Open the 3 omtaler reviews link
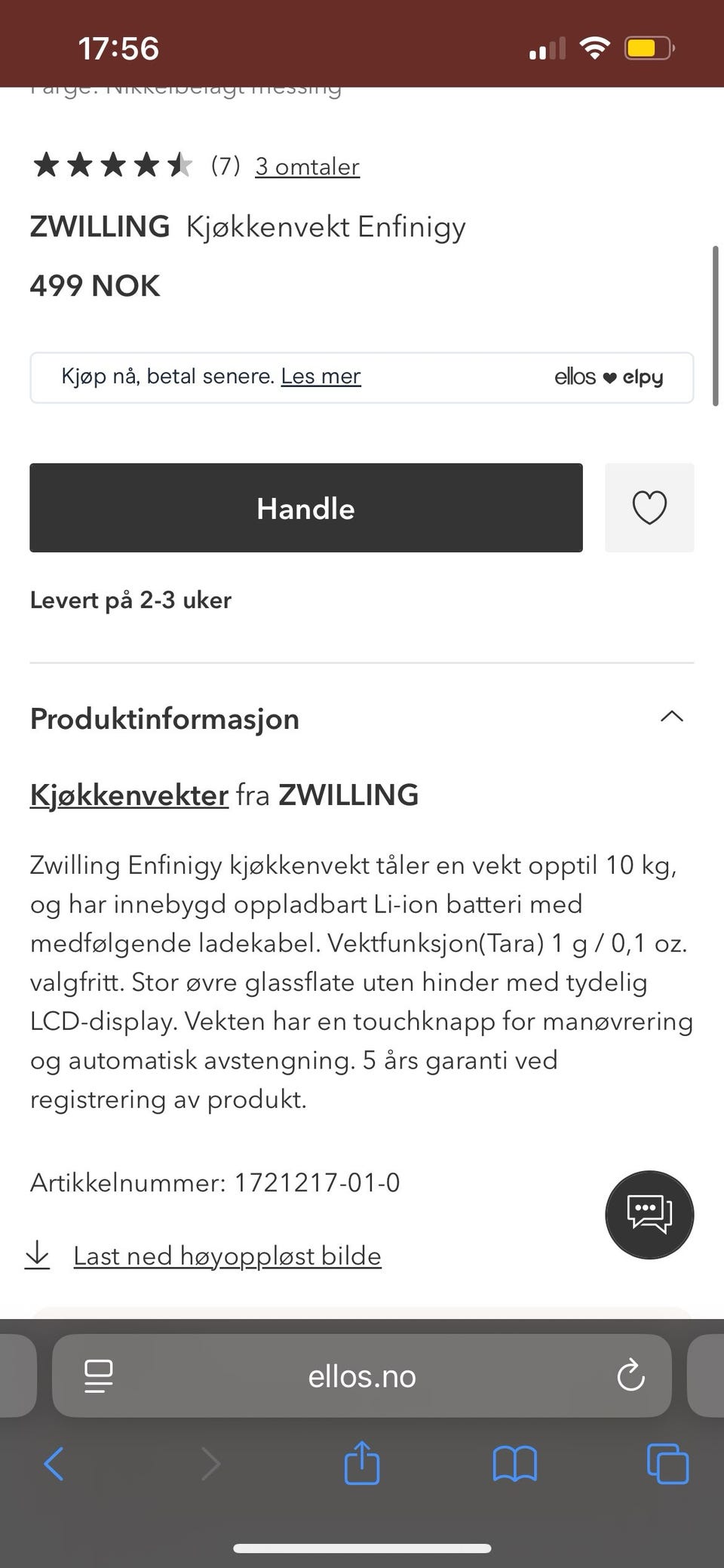 pyautogui.click(x=308, y=167)
